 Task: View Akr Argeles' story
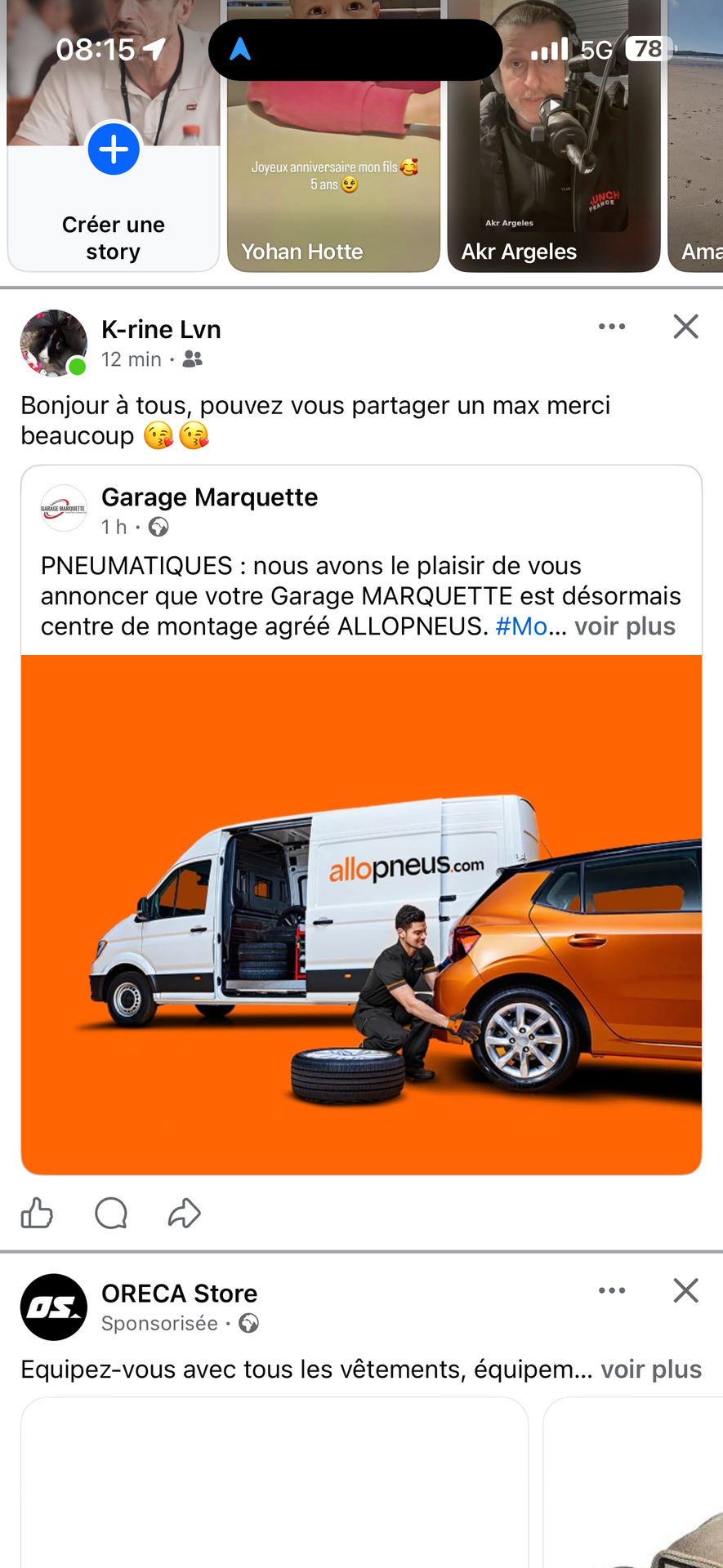click(554, 136)
